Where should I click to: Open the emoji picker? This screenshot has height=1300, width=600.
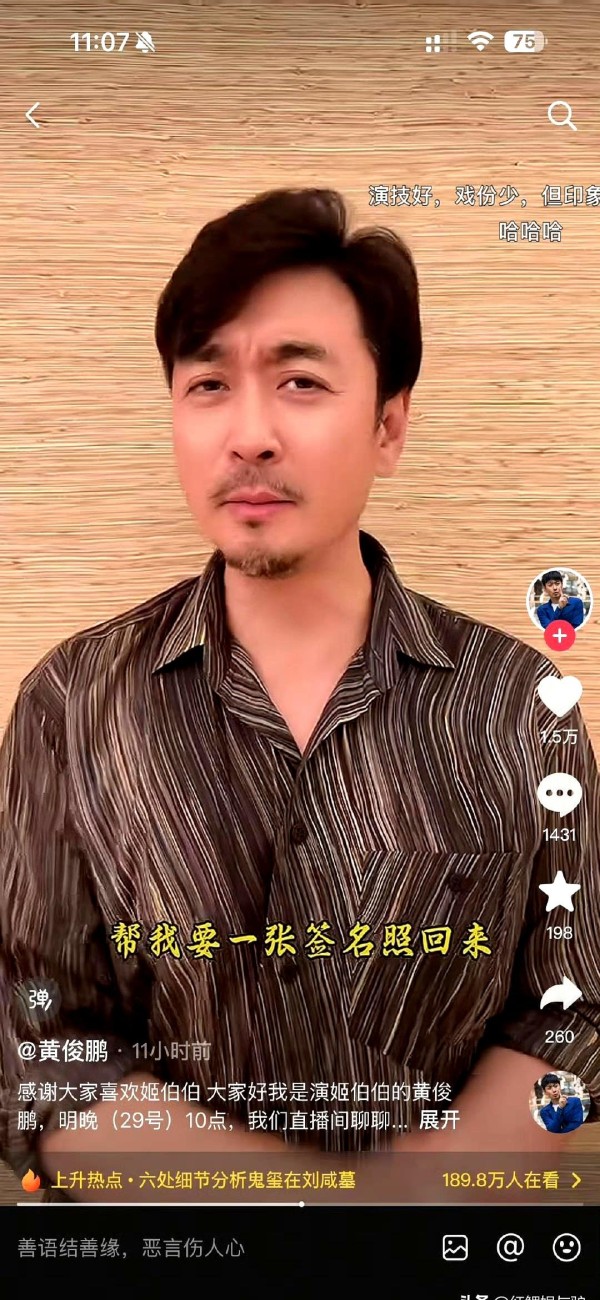point(566,1247)
